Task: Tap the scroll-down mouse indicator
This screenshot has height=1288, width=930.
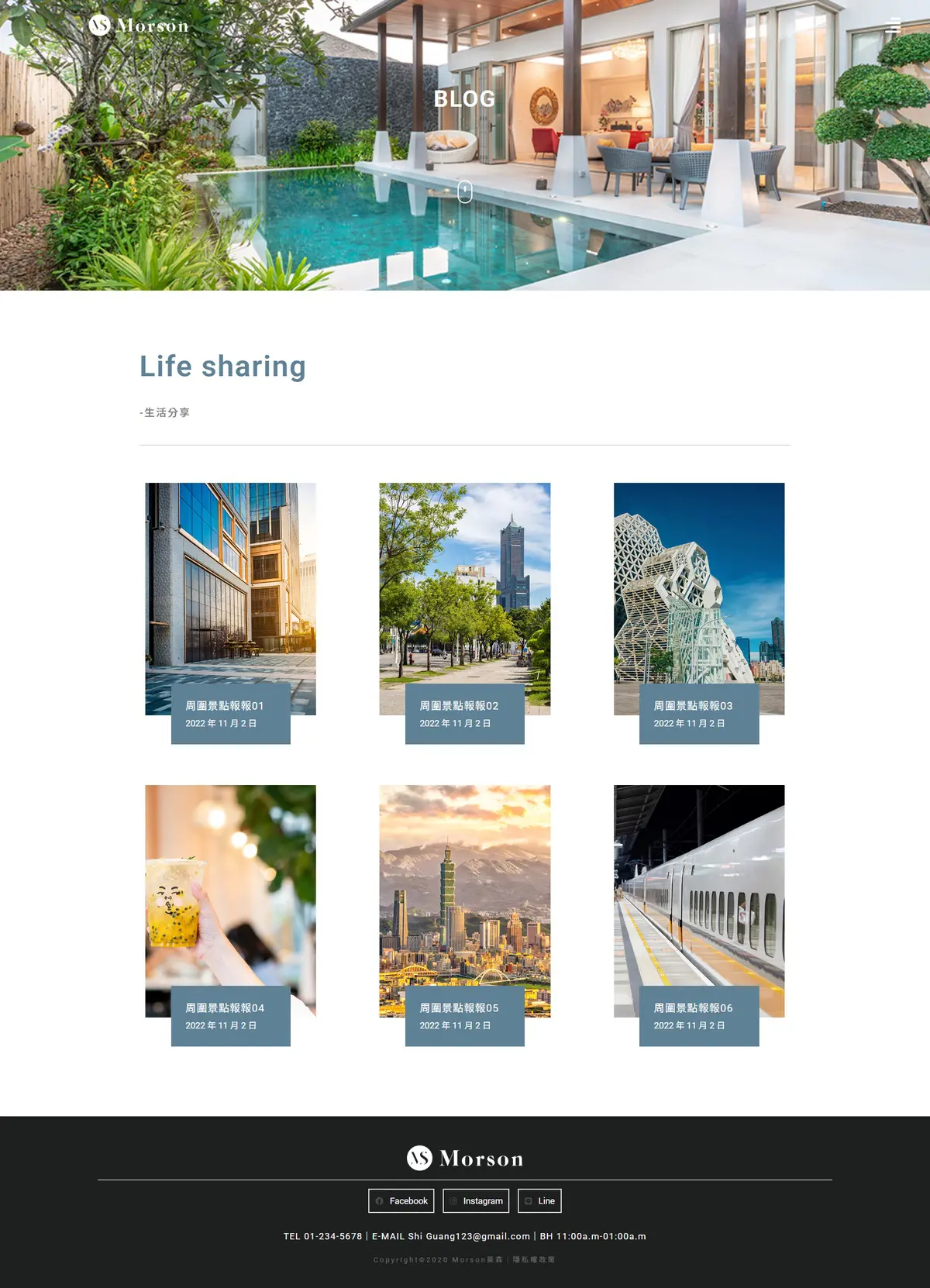Action: [x=464, y=191]
